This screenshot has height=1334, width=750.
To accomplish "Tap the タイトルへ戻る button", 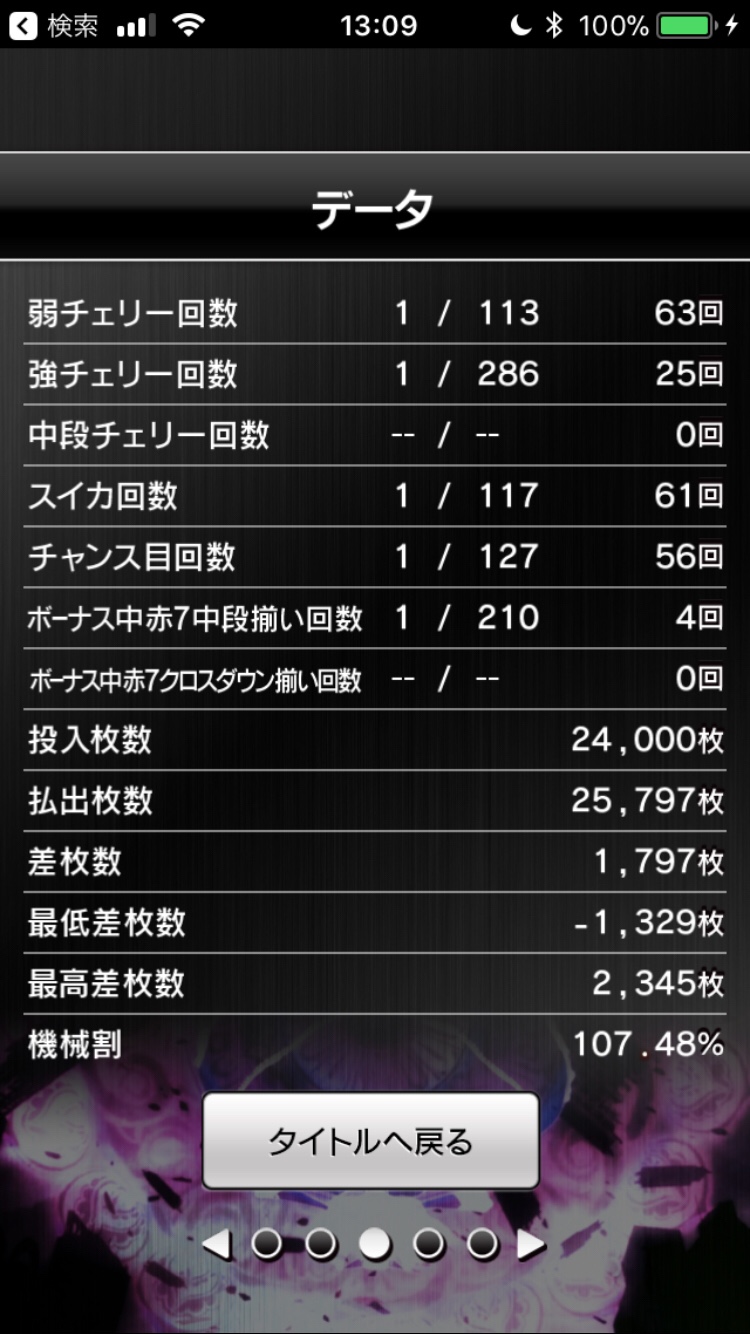I will coord(371,1141).
